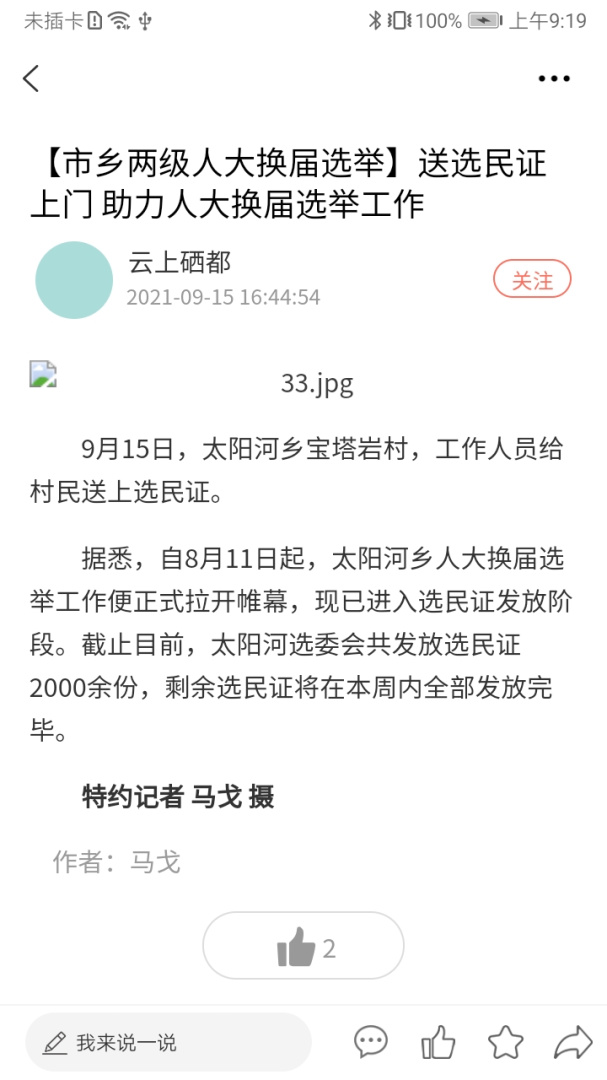View comments via the speech bubble icon
Viewport: 607px width, 1080px height.
pos(371,1043)
